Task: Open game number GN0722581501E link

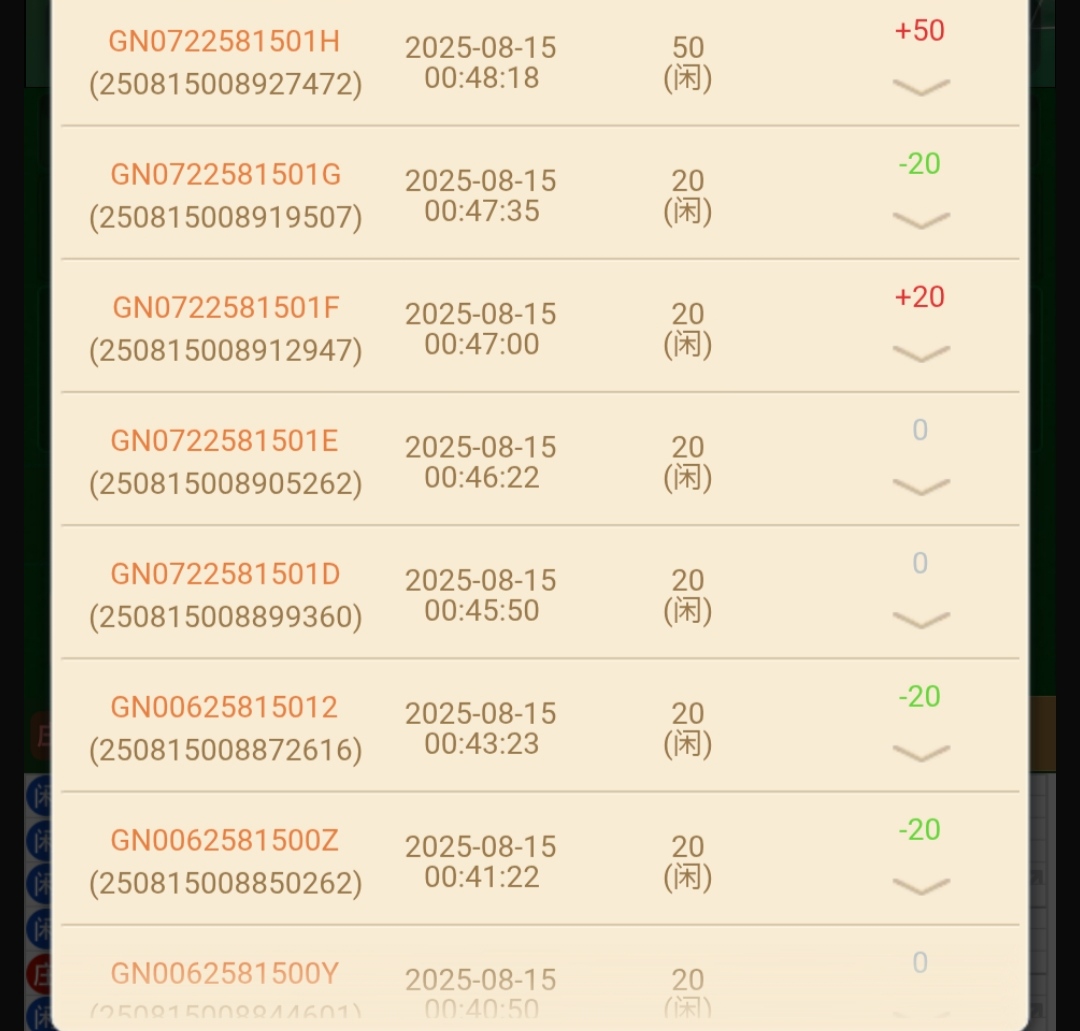Action: point(225,440)
